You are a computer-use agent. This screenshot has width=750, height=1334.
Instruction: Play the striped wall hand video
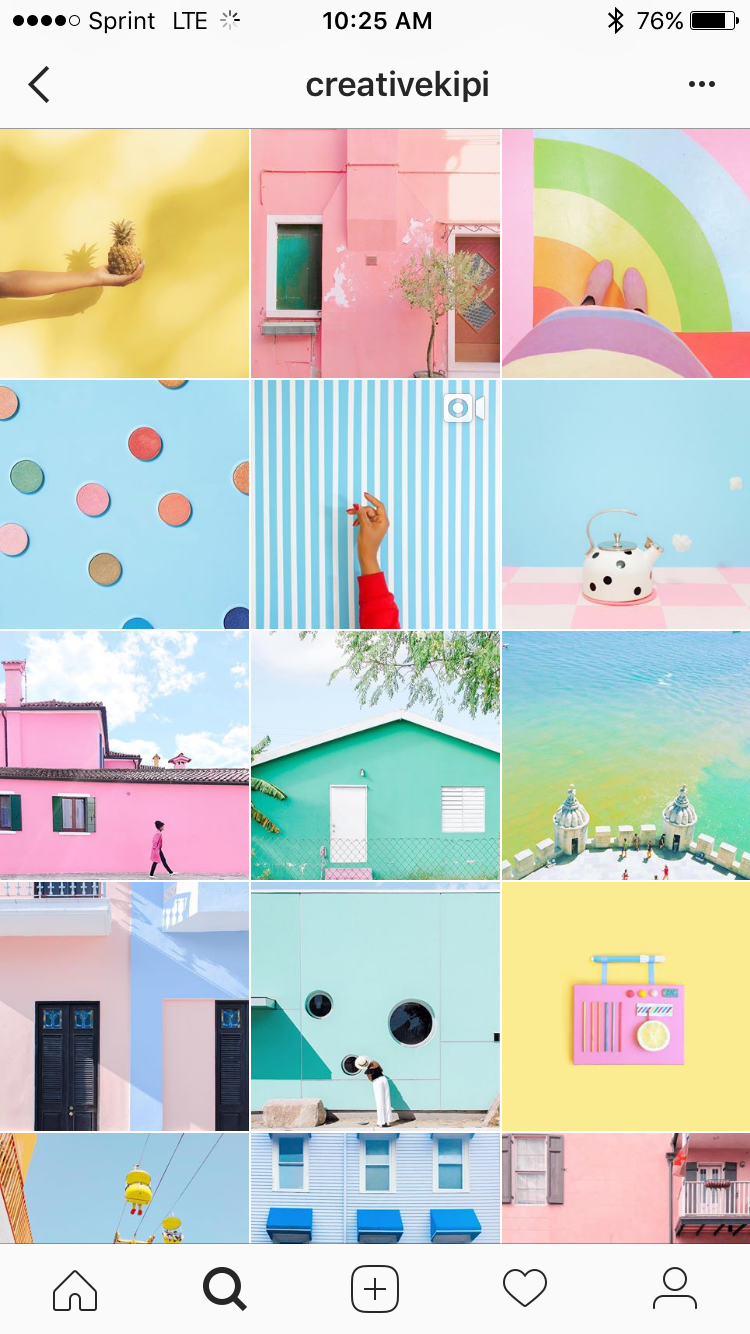[375, 505]
